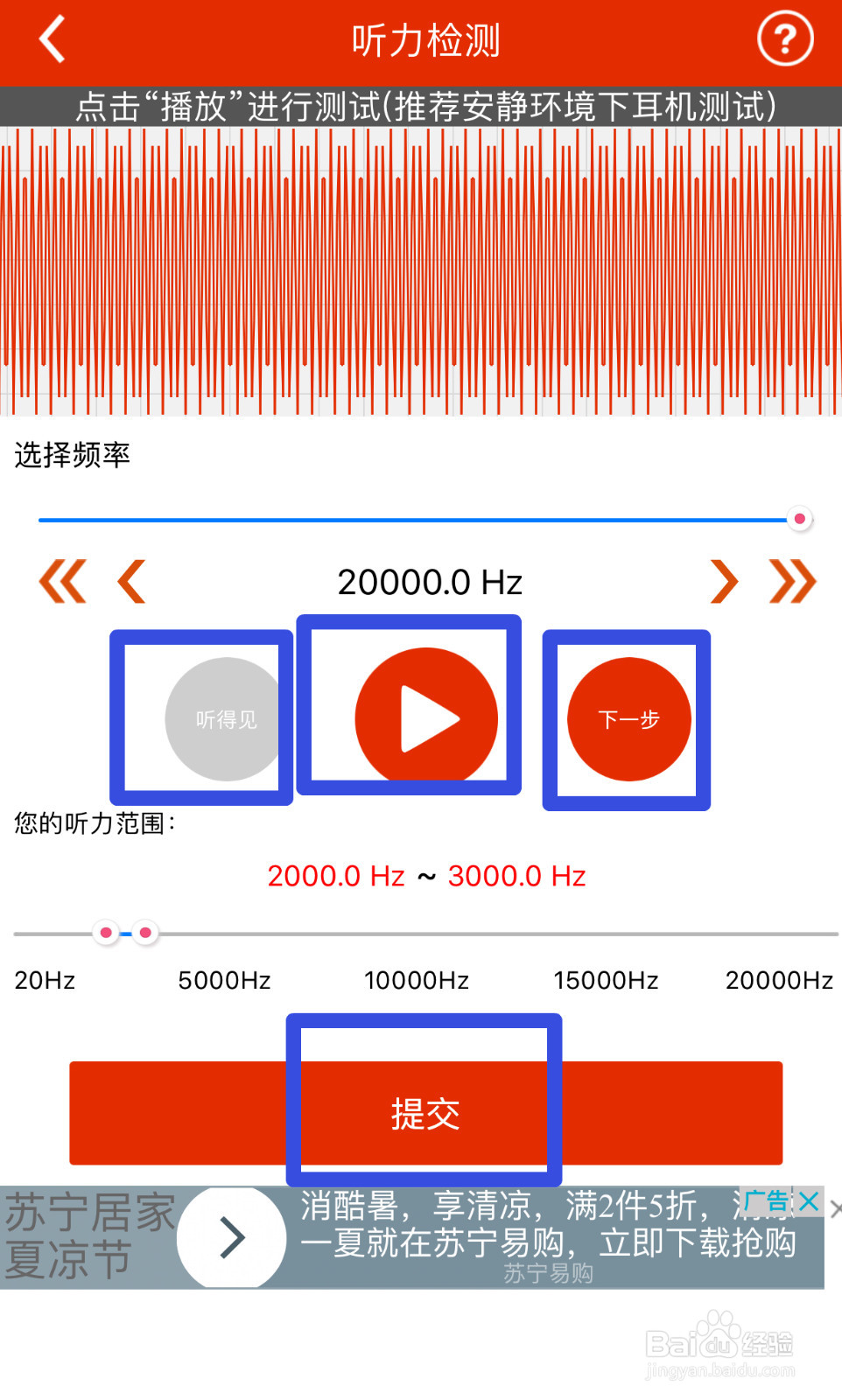Image resolution: width=842 pixels, height=1400 pixels.
Task: Click the right handle of the hearing range slider
Action: click(145, 933)
